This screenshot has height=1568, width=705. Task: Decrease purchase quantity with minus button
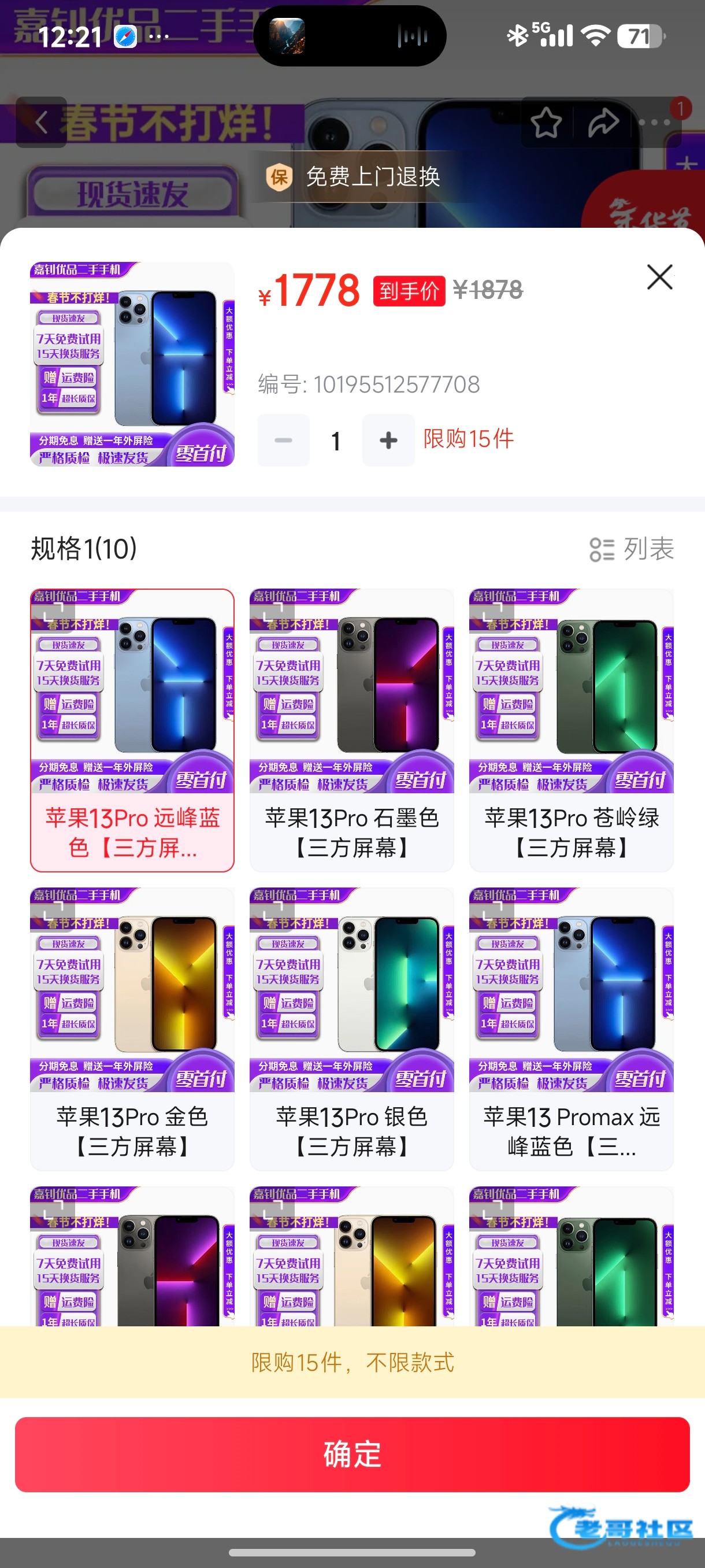[x=284, y=440]
